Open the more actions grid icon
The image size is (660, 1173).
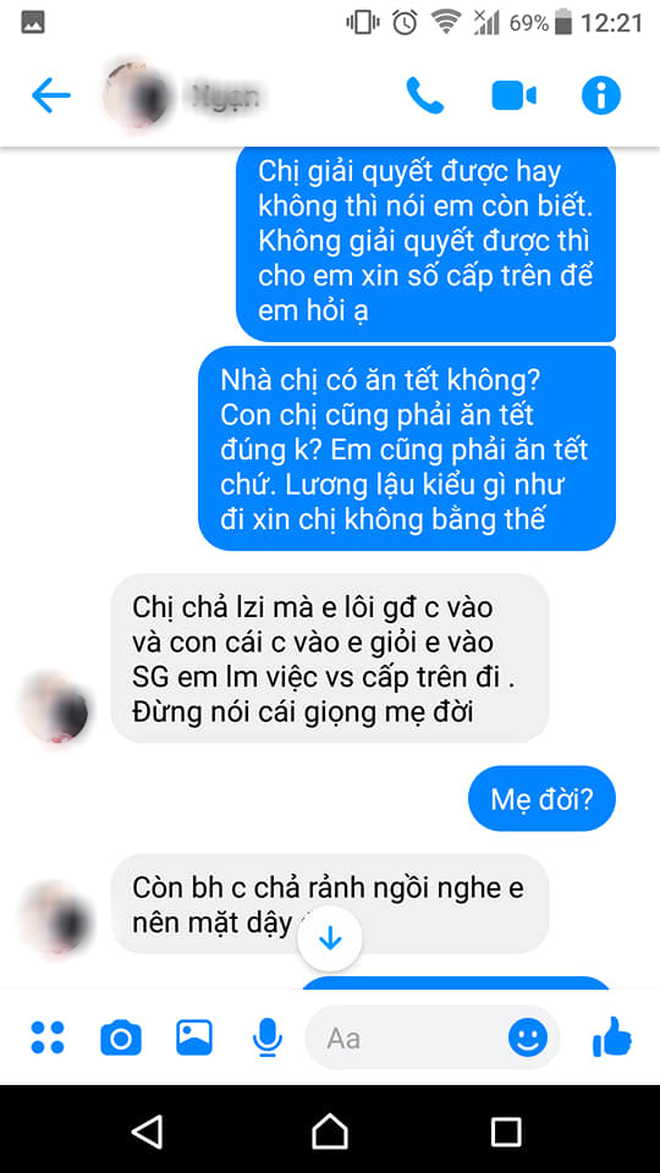tap(48, 1038)
